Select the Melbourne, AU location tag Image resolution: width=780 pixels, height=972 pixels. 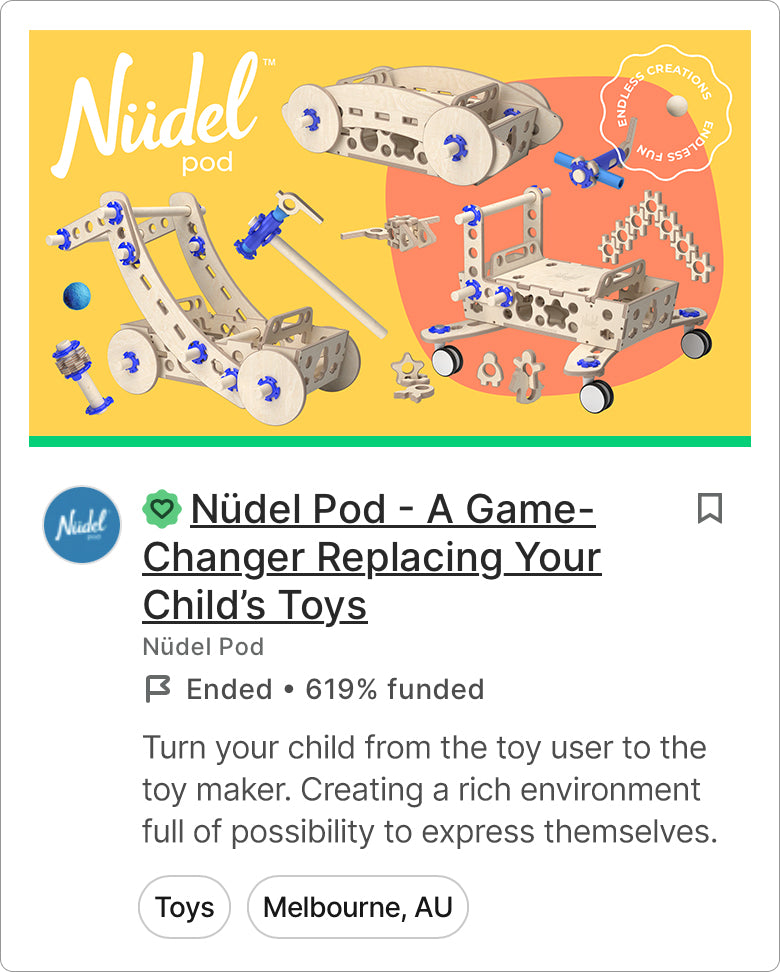click(x=357, y=907)
